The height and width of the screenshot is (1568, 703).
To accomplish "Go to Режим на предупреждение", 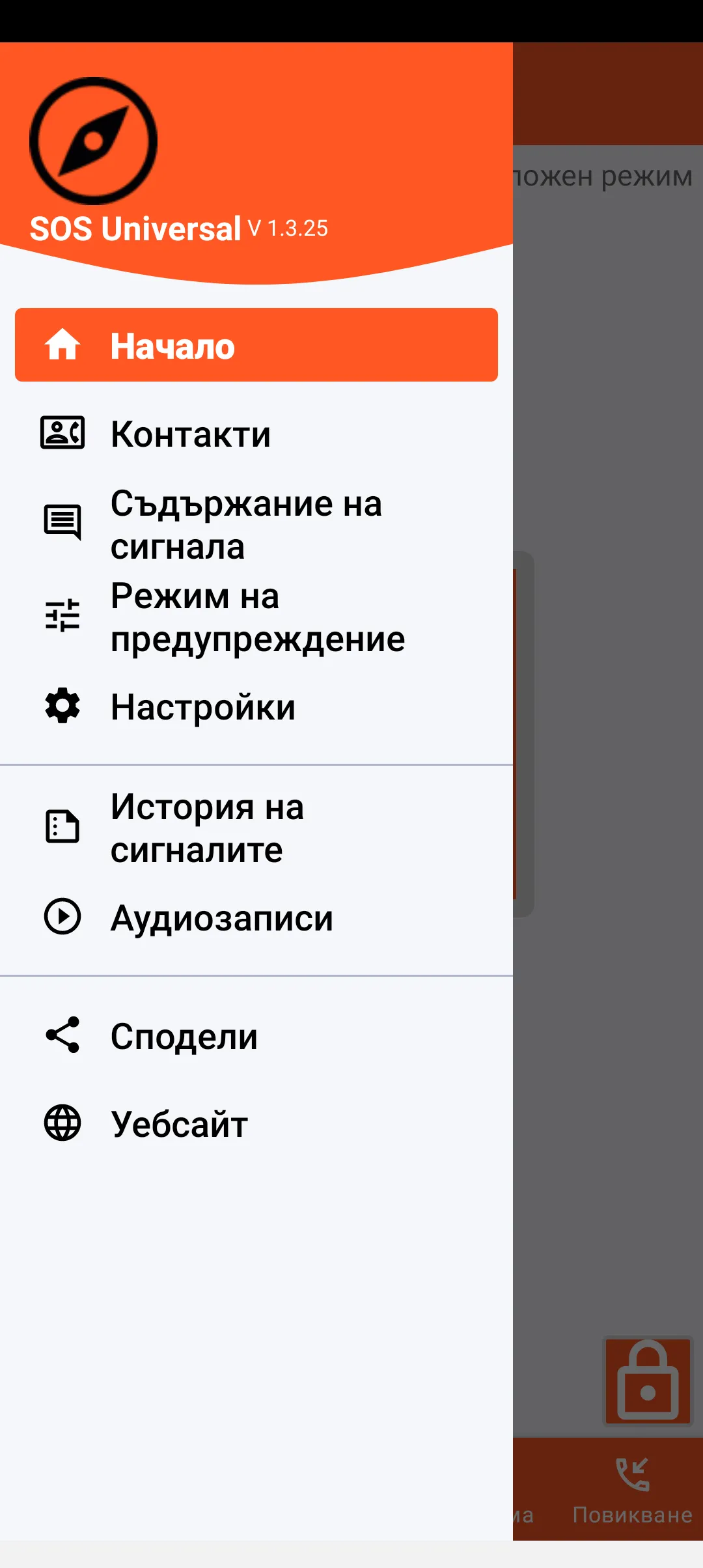I will pyautogui.click(x=257, y=617).
